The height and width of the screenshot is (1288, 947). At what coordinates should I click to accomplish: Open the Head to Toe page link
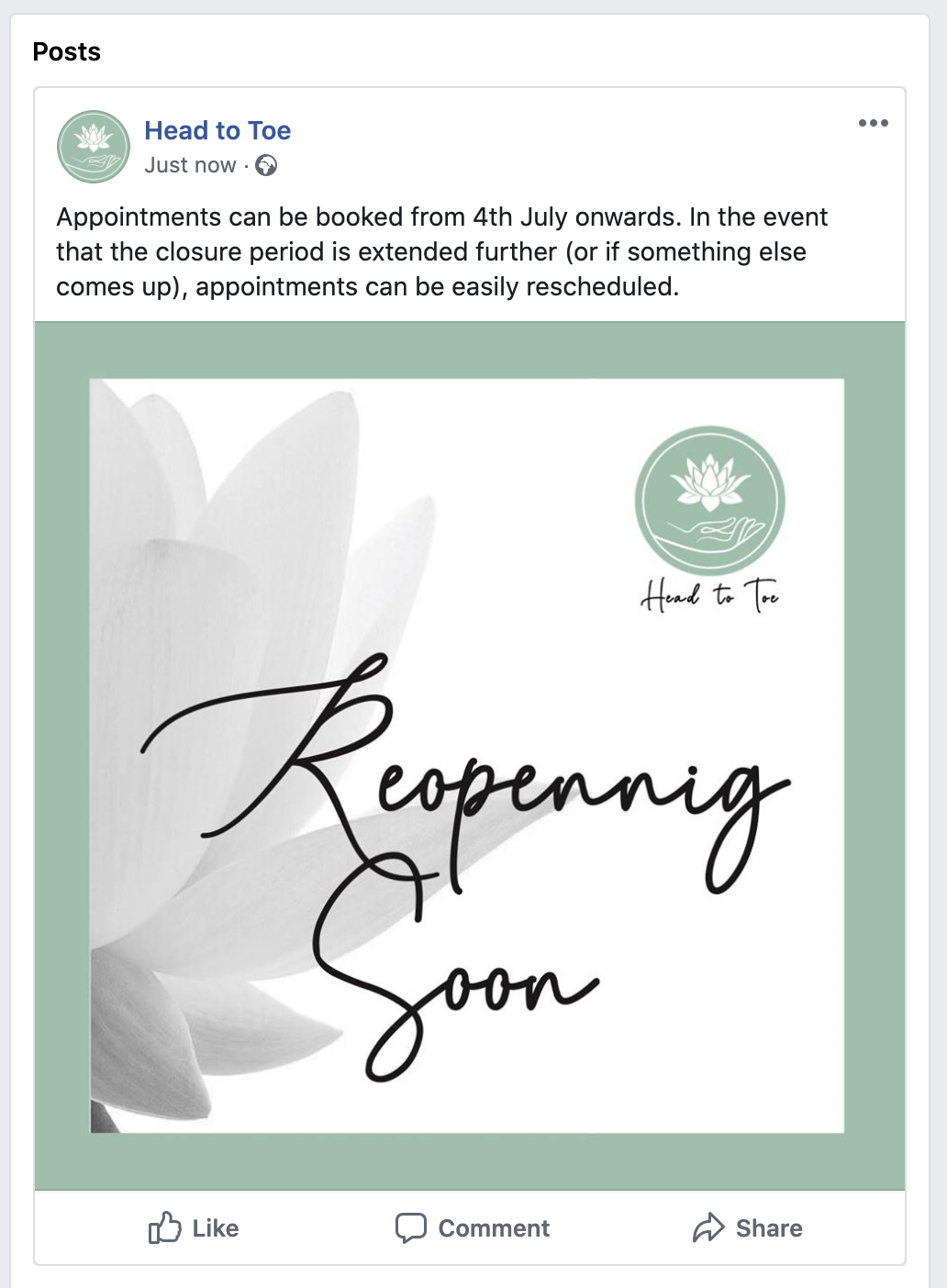217,130
